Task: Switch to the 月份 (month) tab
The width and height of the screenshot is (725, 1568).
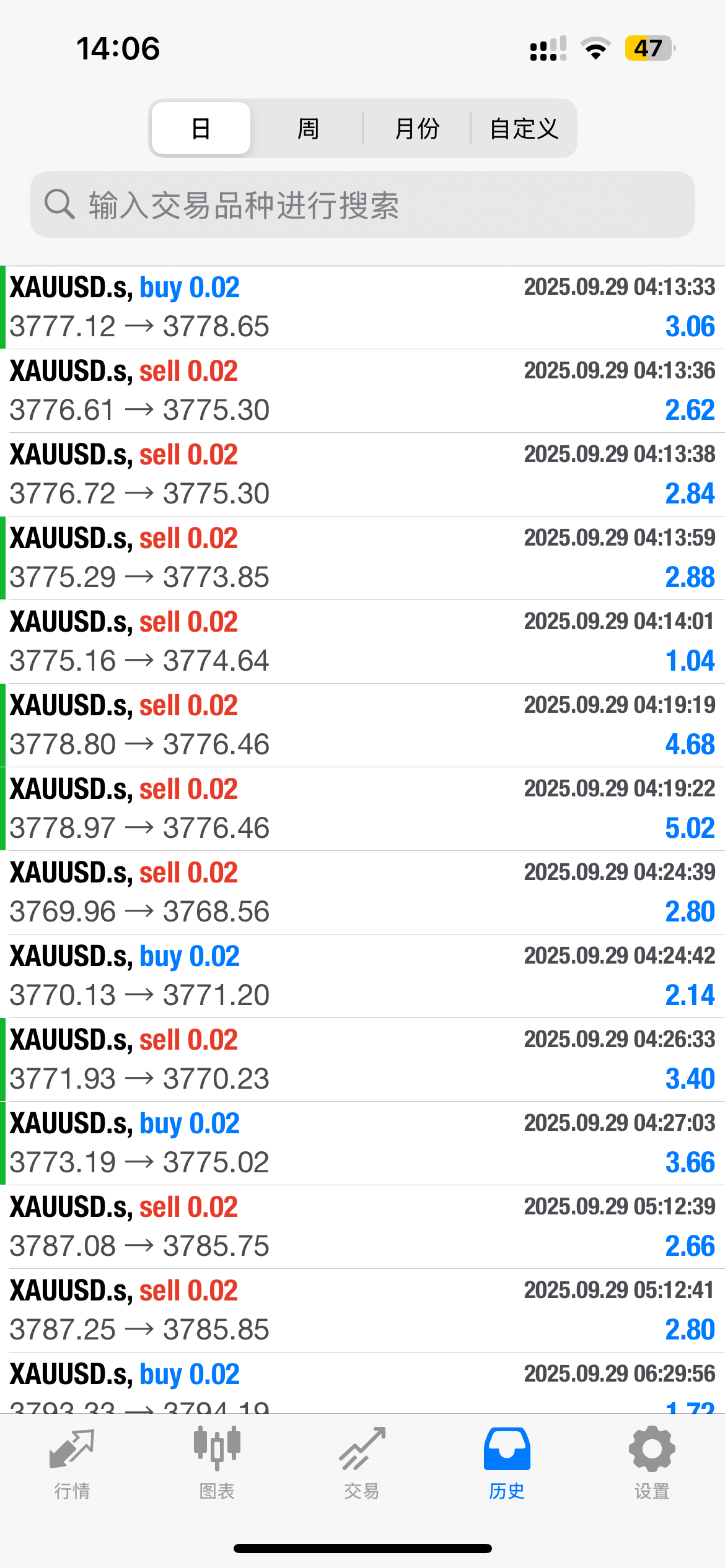Action: [416, 128]
